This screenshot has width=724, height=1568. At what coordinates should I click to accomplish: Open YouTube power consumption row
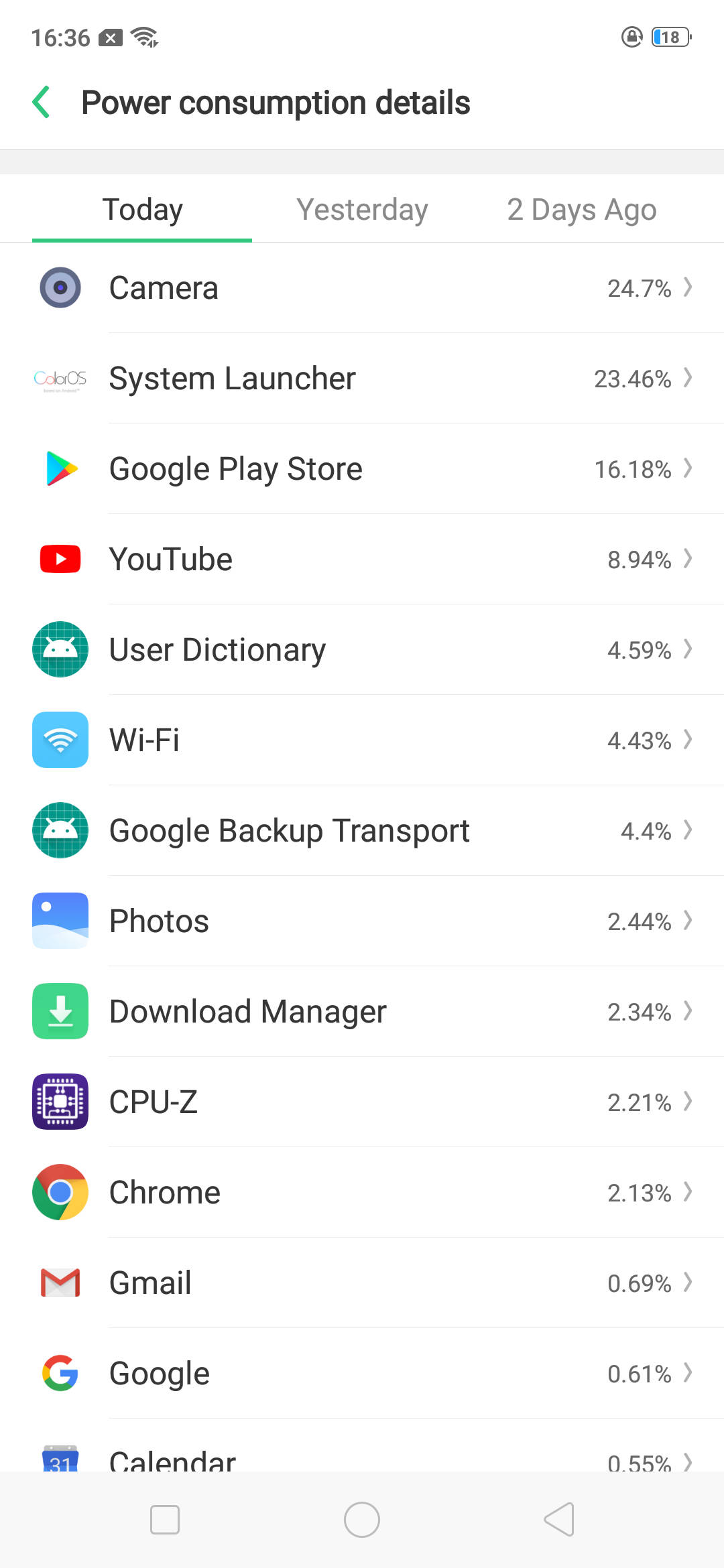point(362,560)
